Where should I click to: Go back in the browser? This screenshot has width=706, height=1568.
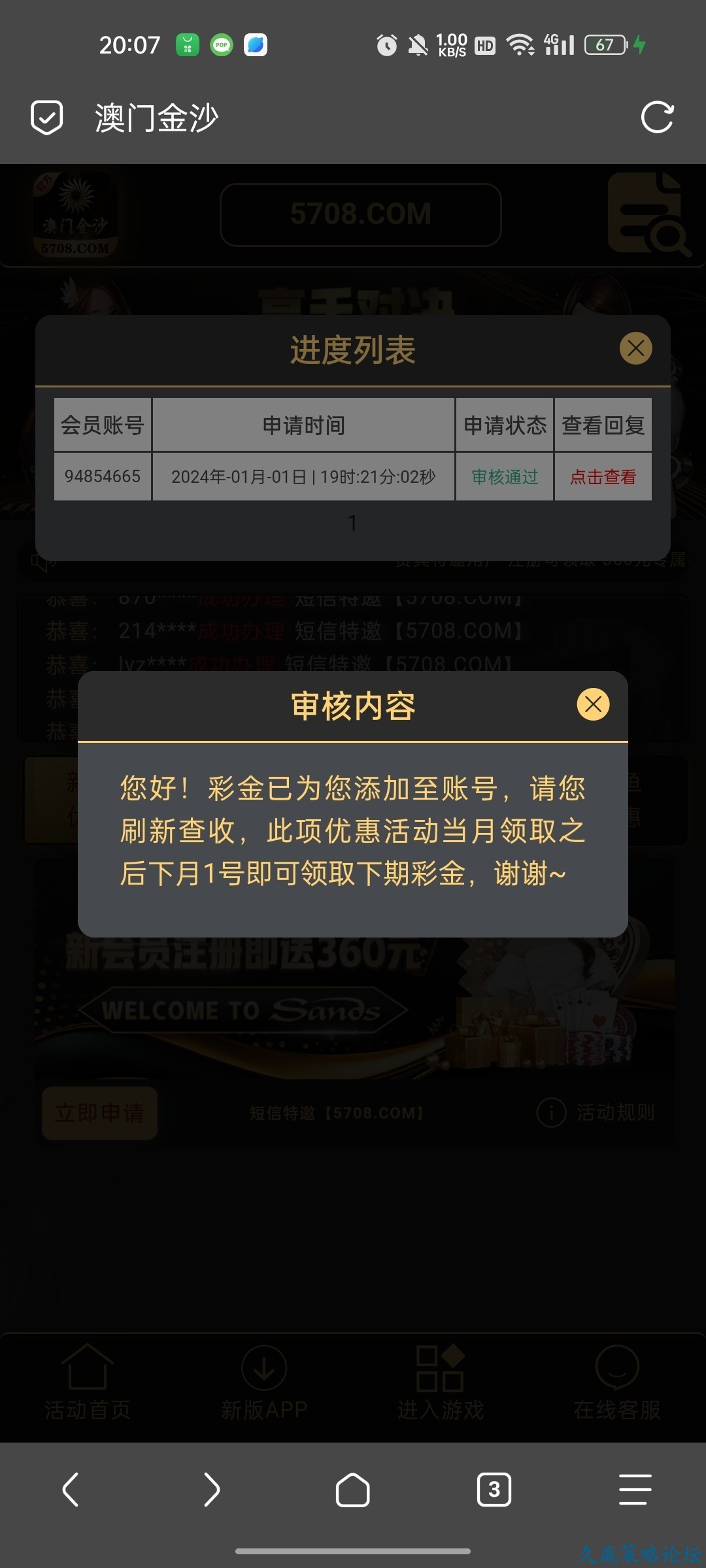[71, 1490]
